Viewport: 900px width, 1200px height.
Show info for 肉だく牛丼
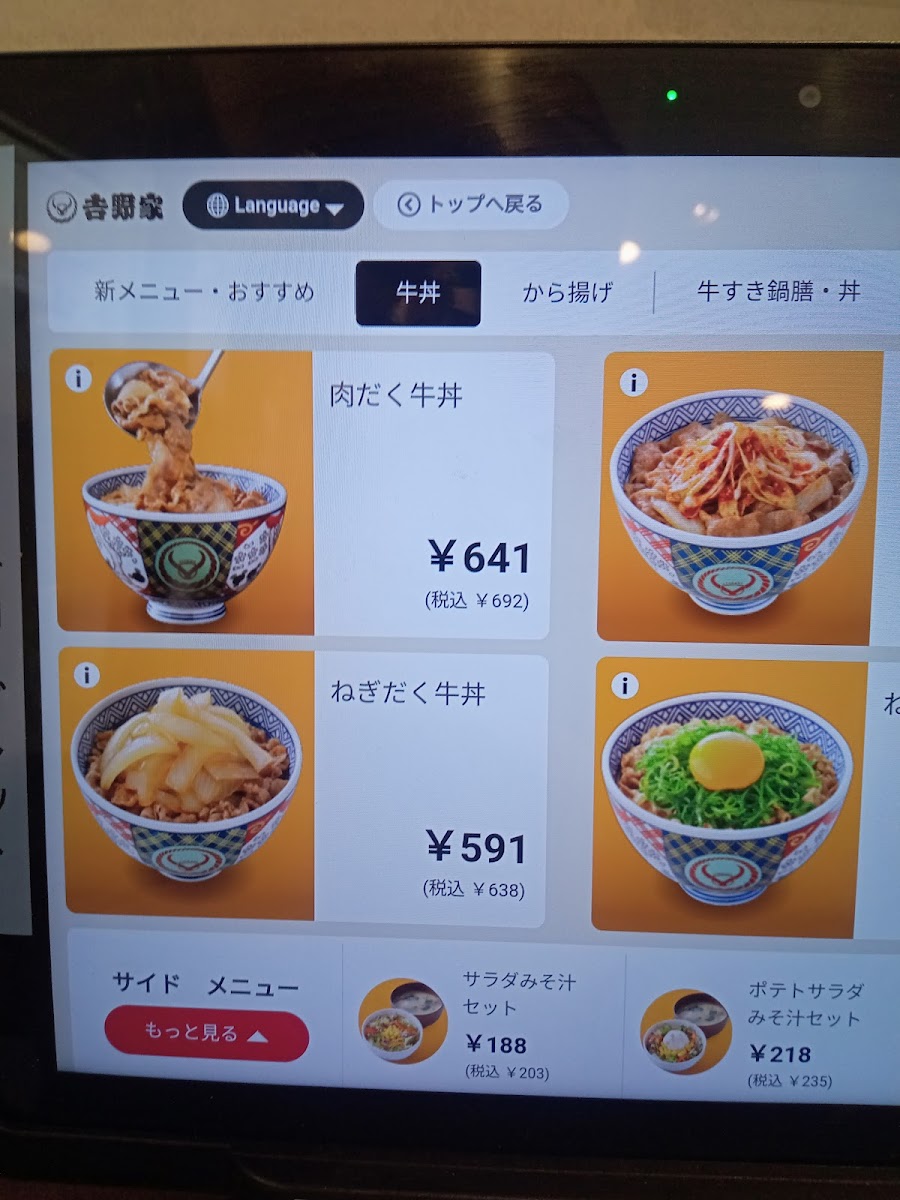tap(78, 379)
